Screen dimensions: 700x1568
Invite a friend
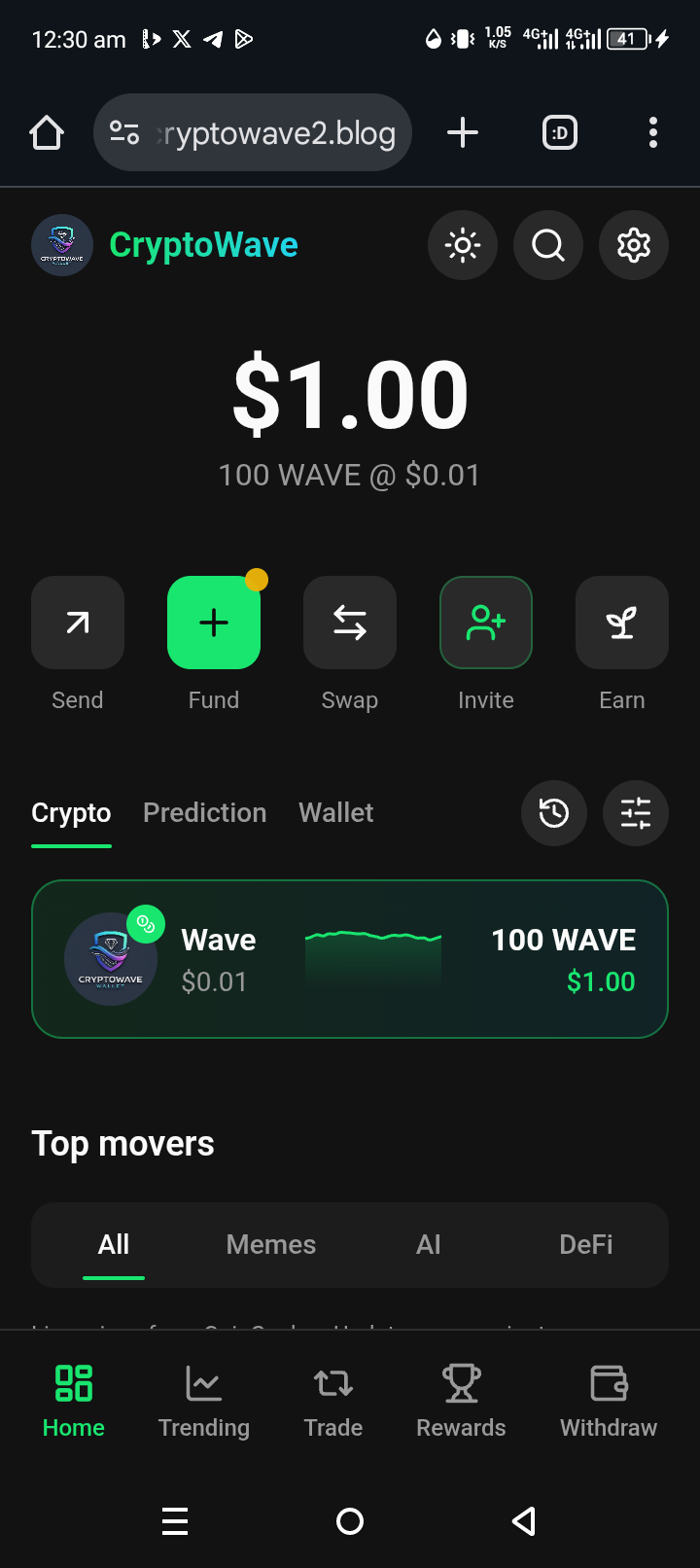coord(486,623)
